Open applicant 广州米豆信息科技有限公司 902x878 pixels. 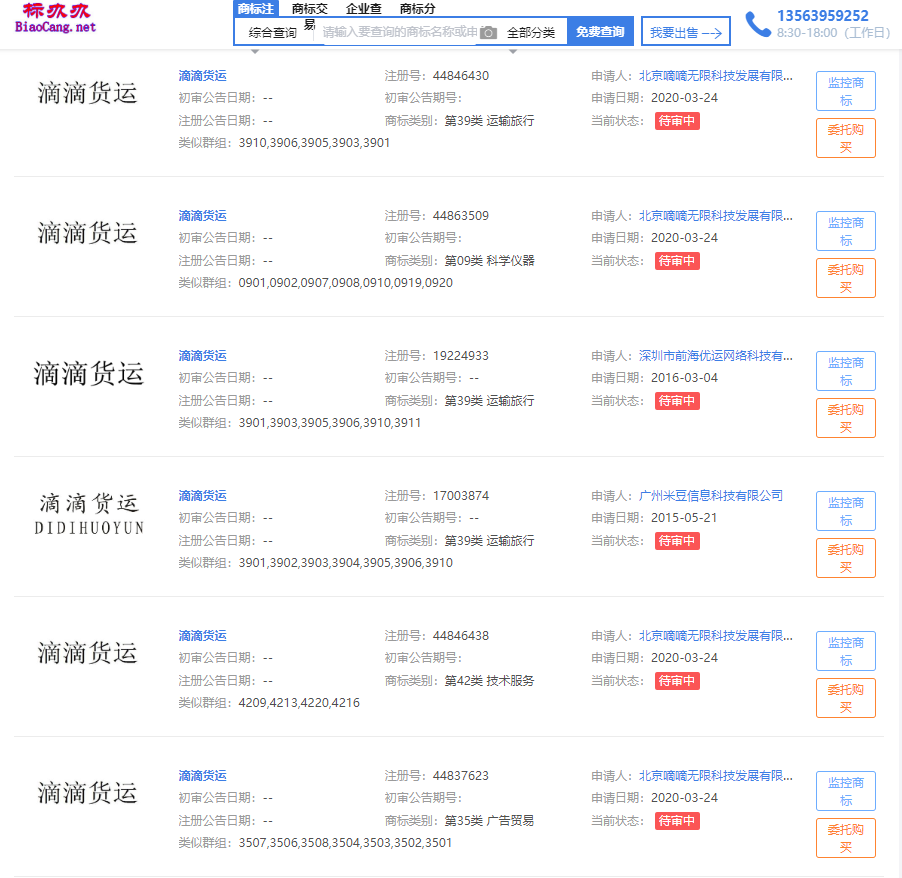710,495
